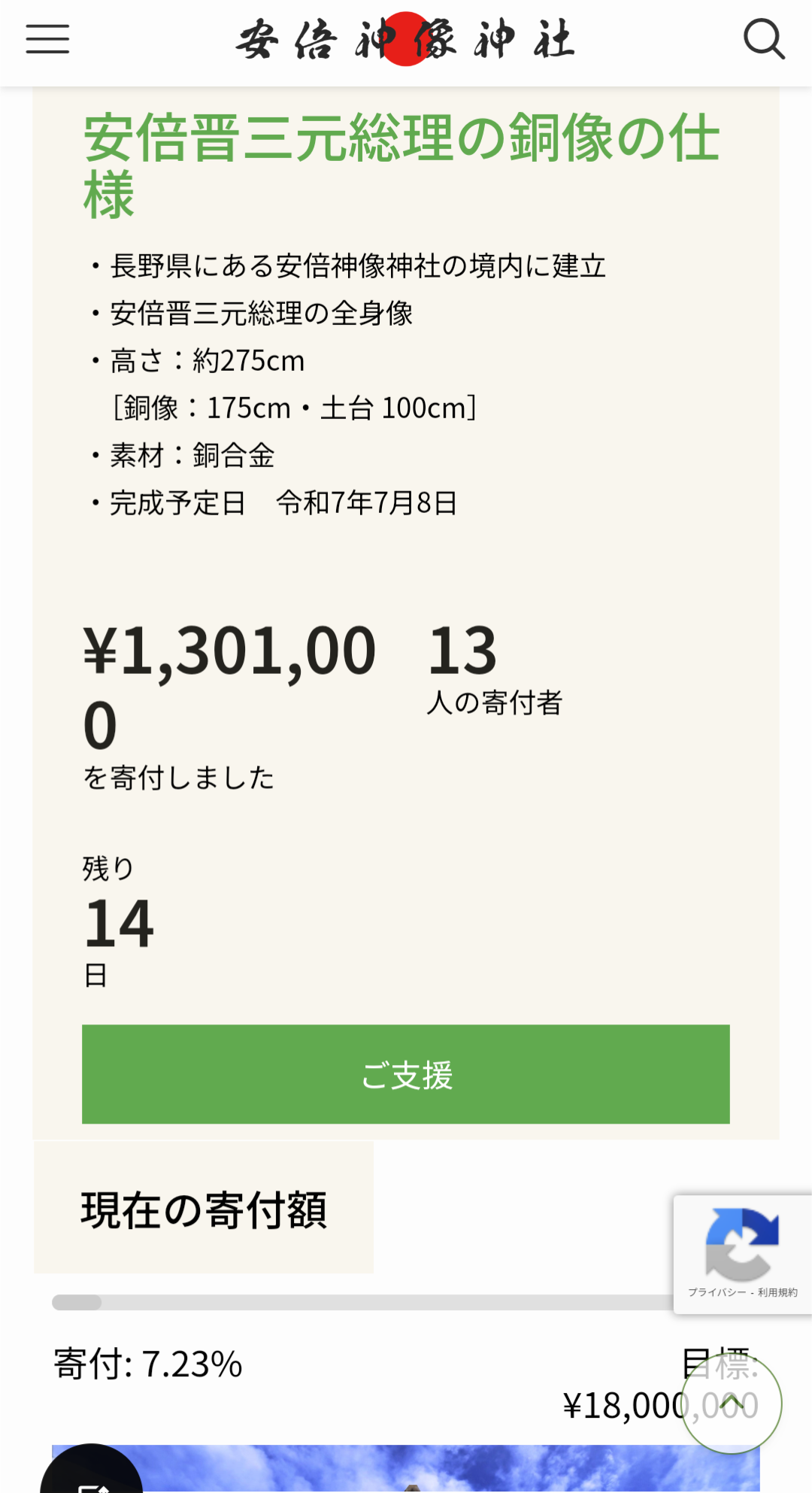Jump back to top with the arrow button
The image size is (812, 1493).
[x=732, y=1403]
